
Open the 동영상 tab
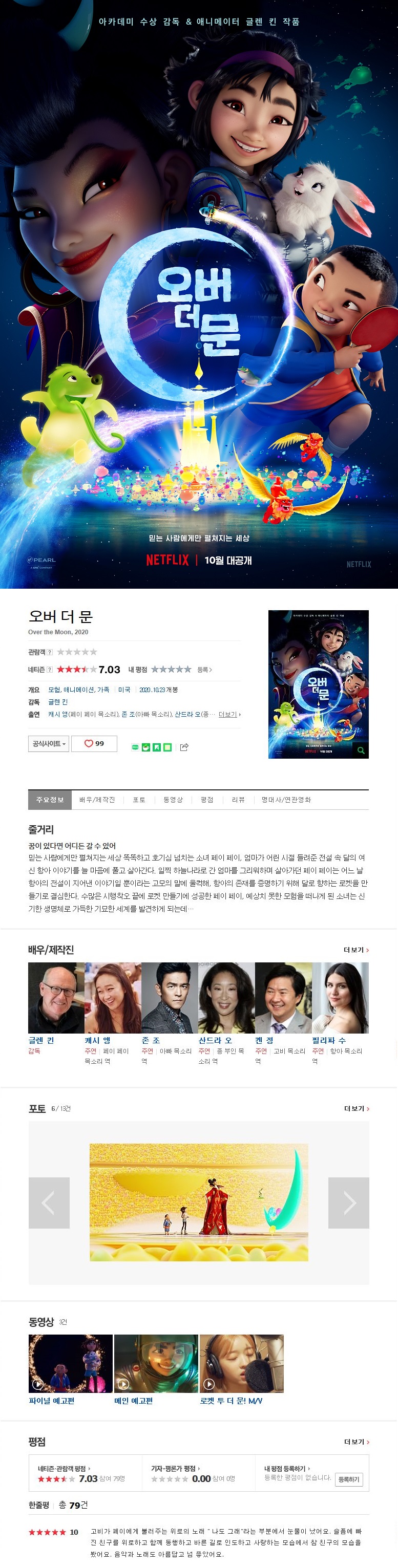pyautogui.click(x=173, y=799)
